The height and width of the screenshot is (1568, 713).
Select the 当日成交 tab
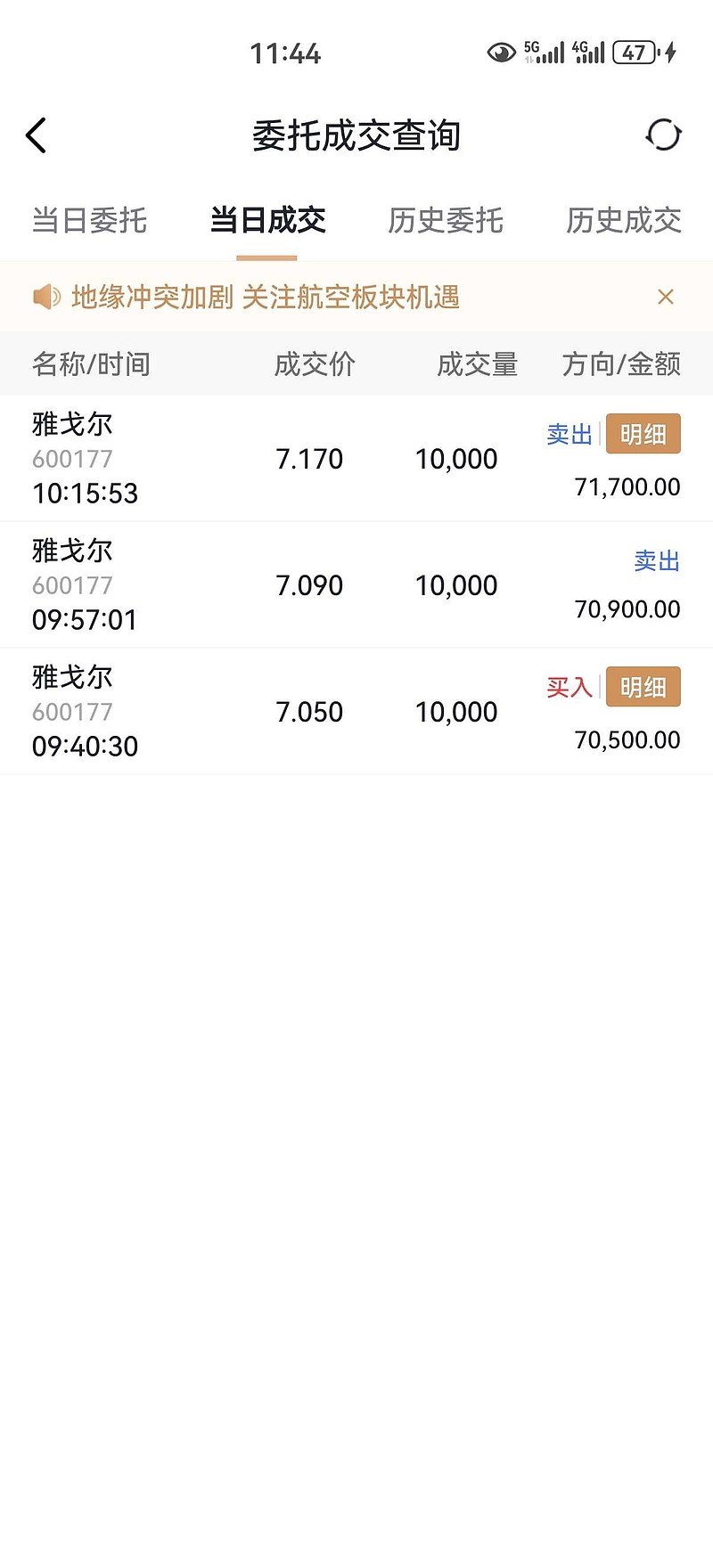tap(267, 220)
